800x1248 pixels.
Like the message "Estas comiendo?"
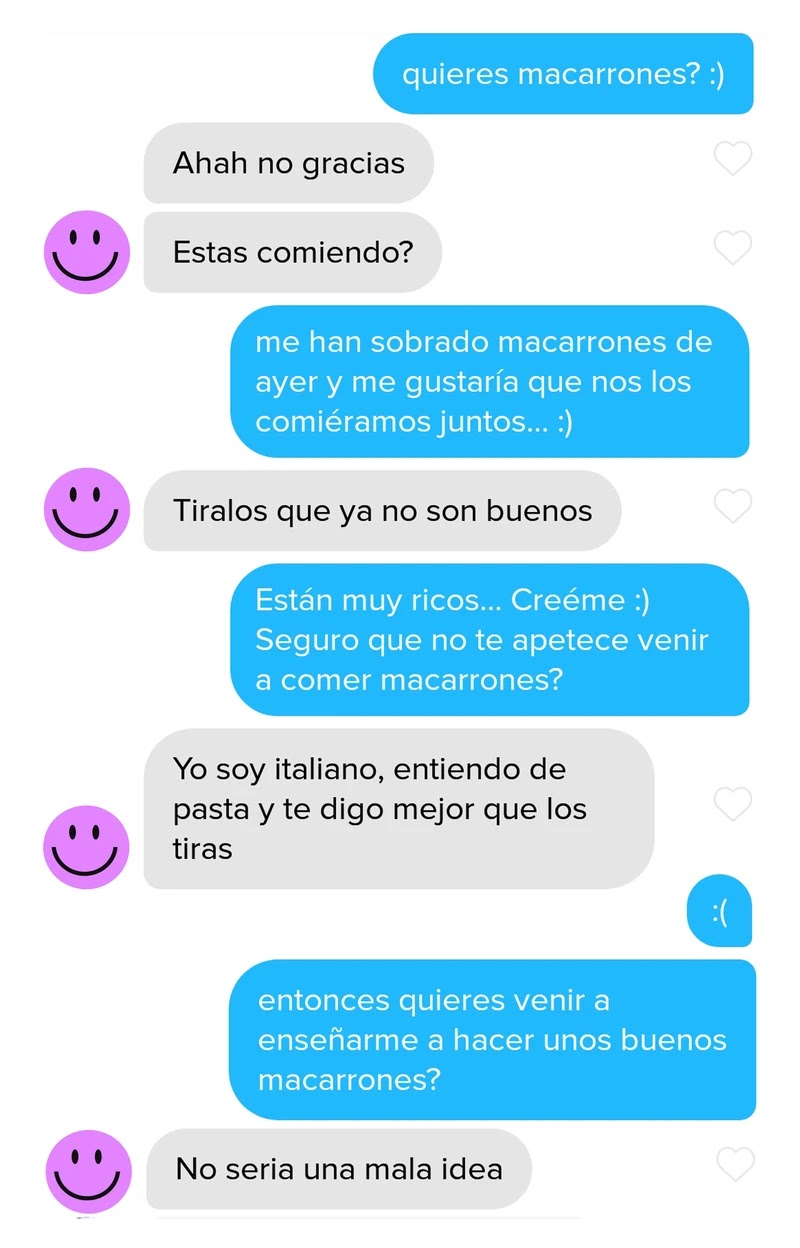(x=733, y=247)
